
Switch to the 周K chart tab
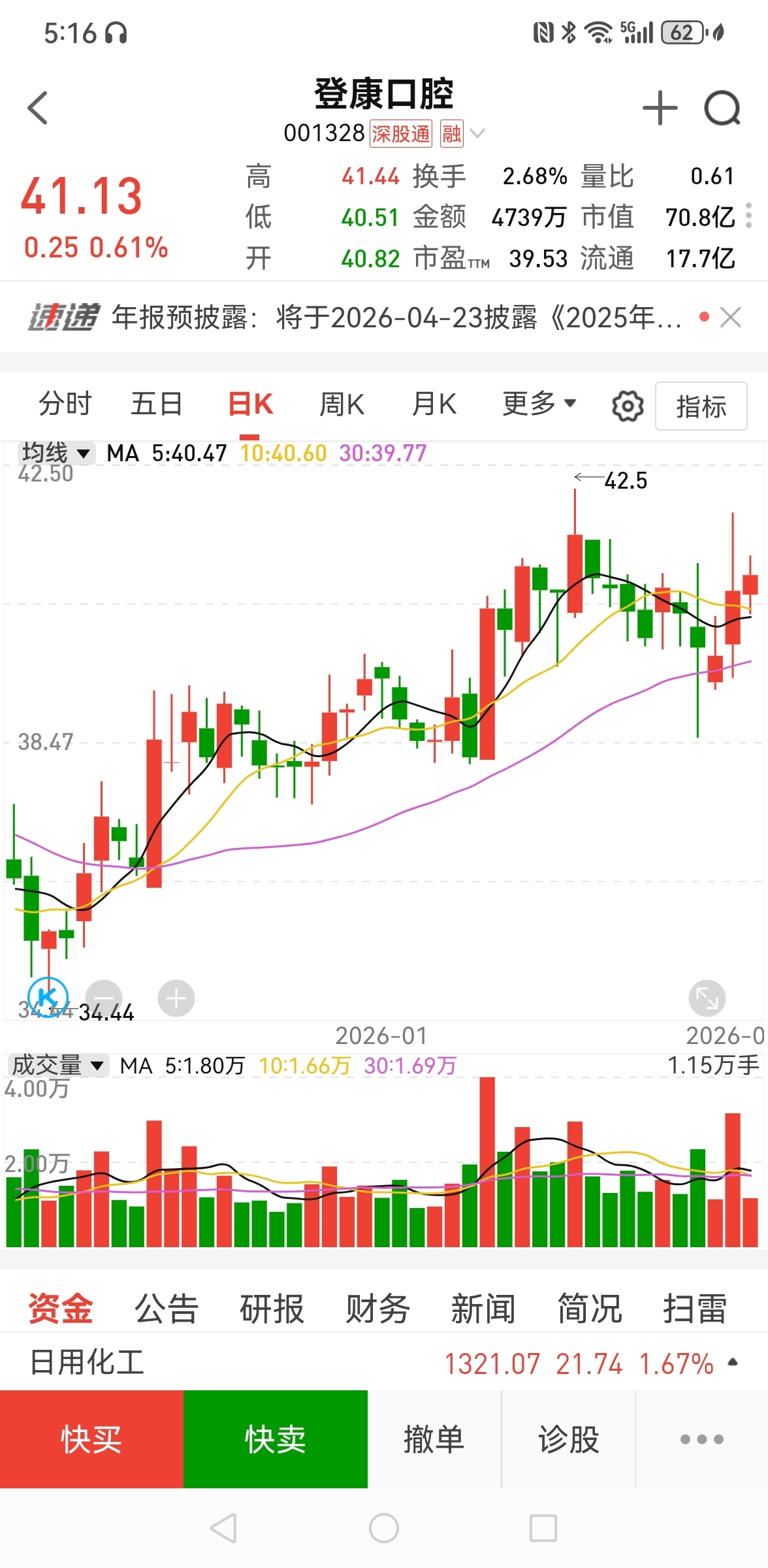pos(342,404)
